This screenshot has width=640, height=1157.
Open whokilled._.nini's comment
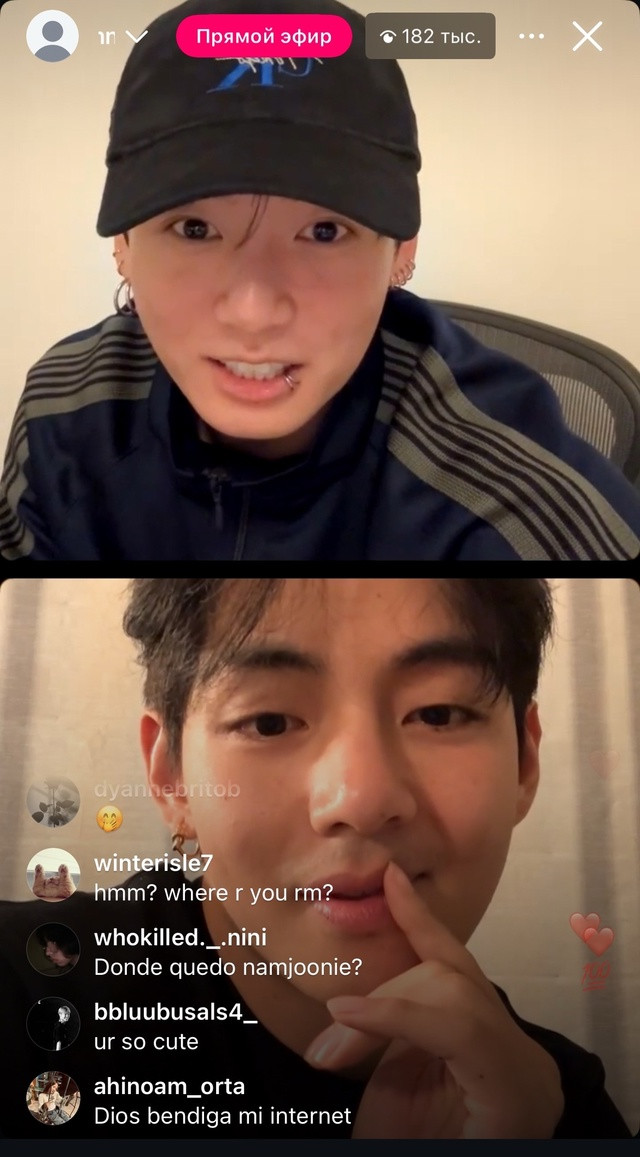click(x=229, y=952)
